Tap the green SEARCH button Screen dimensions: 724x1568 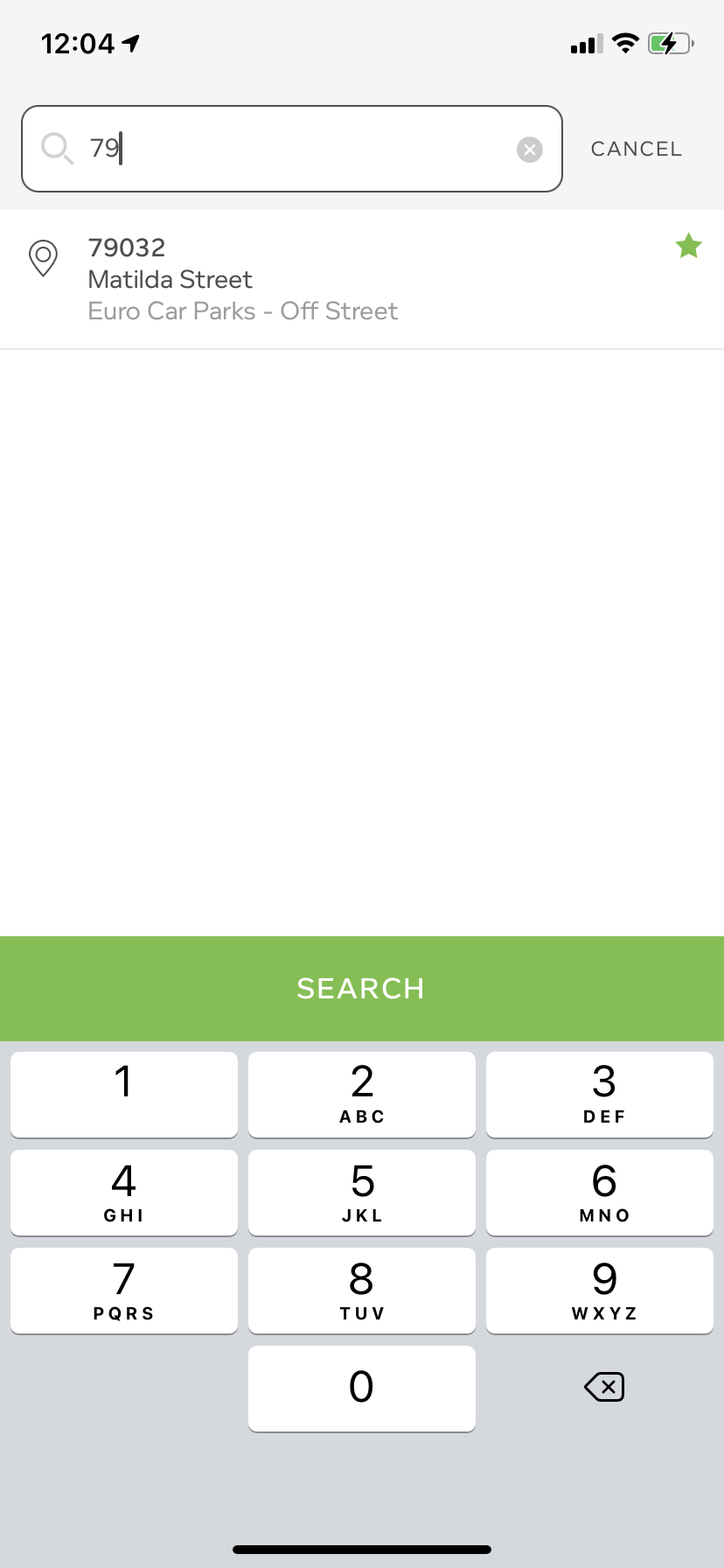tap(362, 988)
